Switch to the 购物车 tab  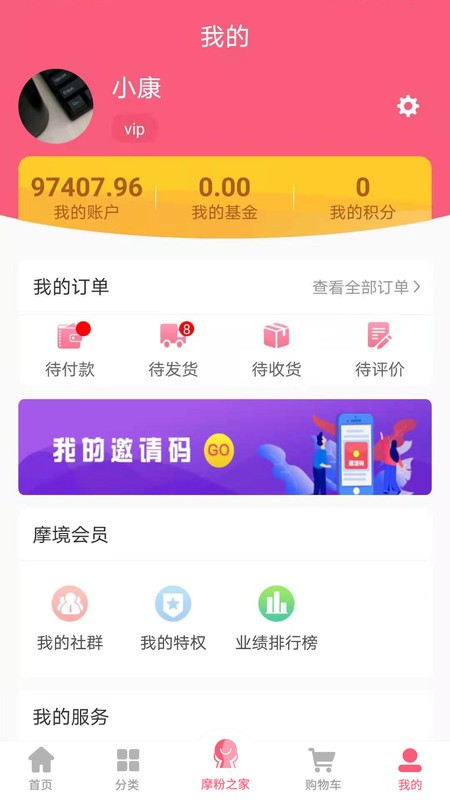pyautogui.click(x=322, y=768)
